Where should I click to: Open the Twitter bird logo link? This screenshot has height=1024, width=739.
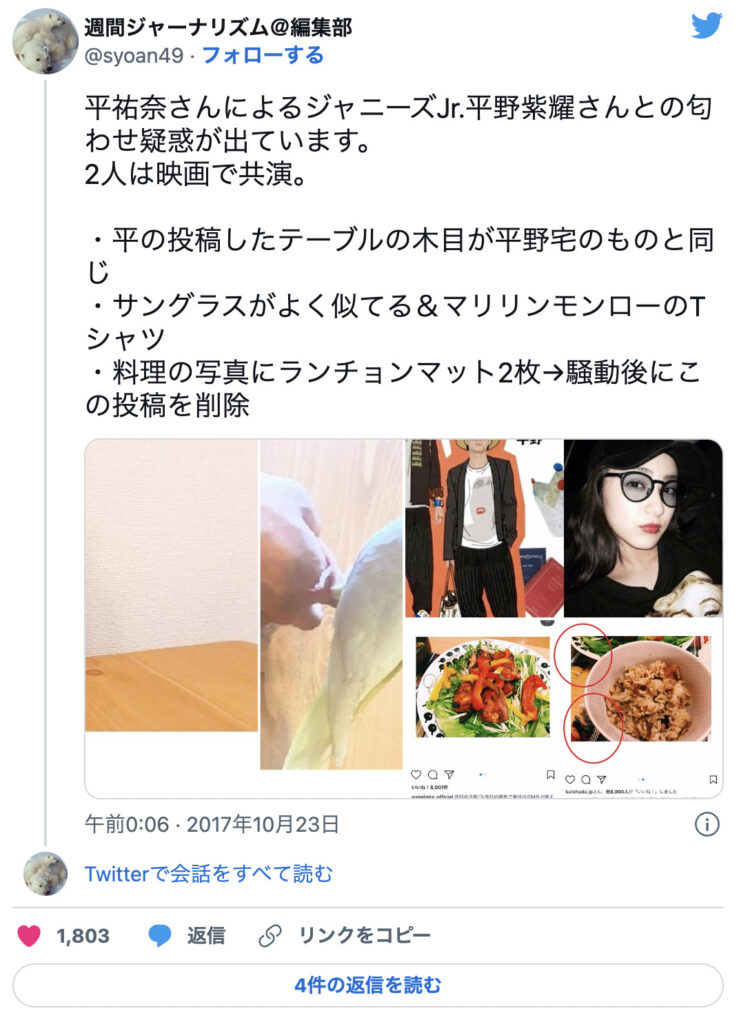click(706, 25)
